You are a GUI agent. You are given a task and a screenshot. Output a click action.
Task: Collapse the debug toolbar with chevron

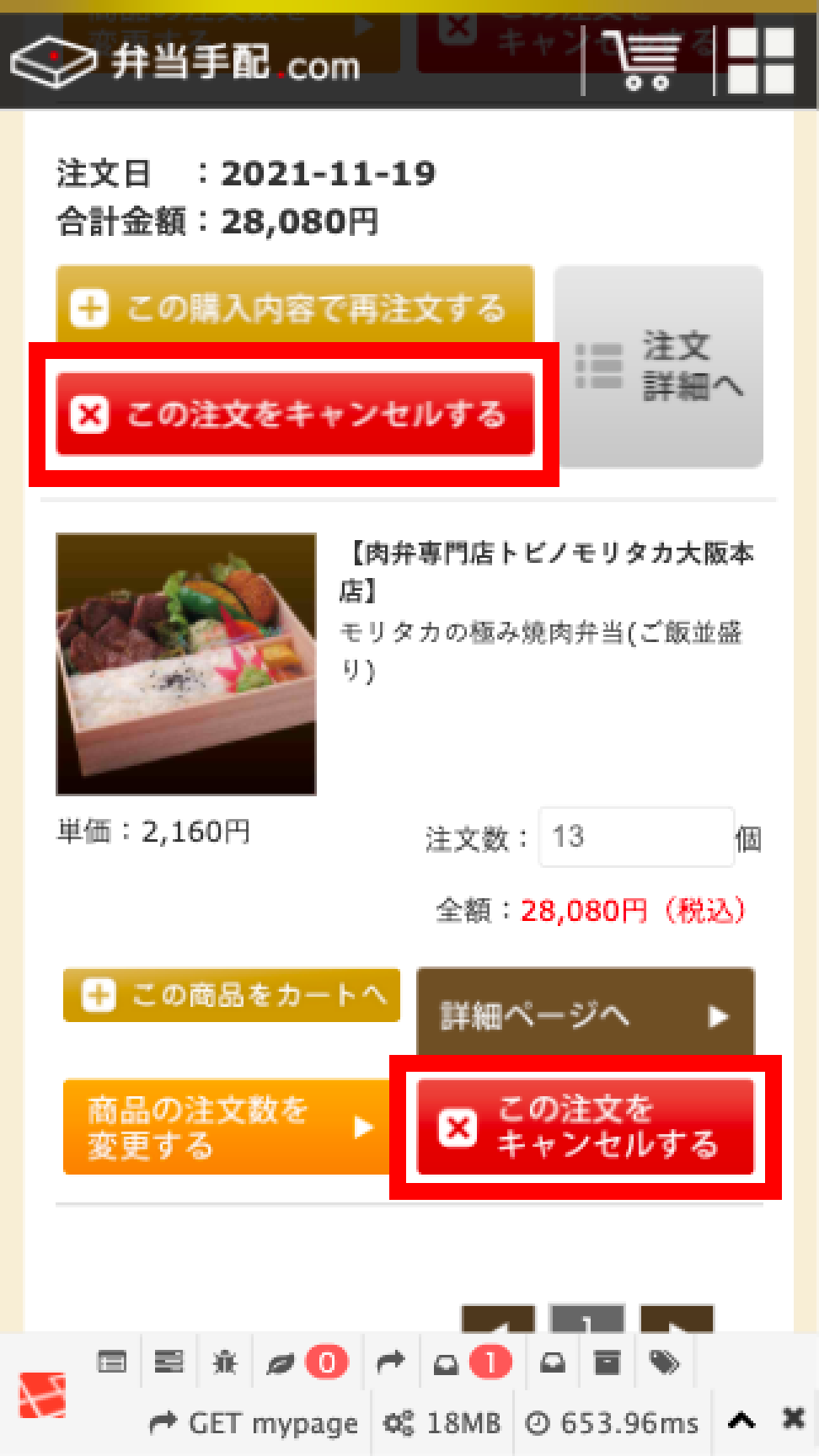click(741, 1421)
